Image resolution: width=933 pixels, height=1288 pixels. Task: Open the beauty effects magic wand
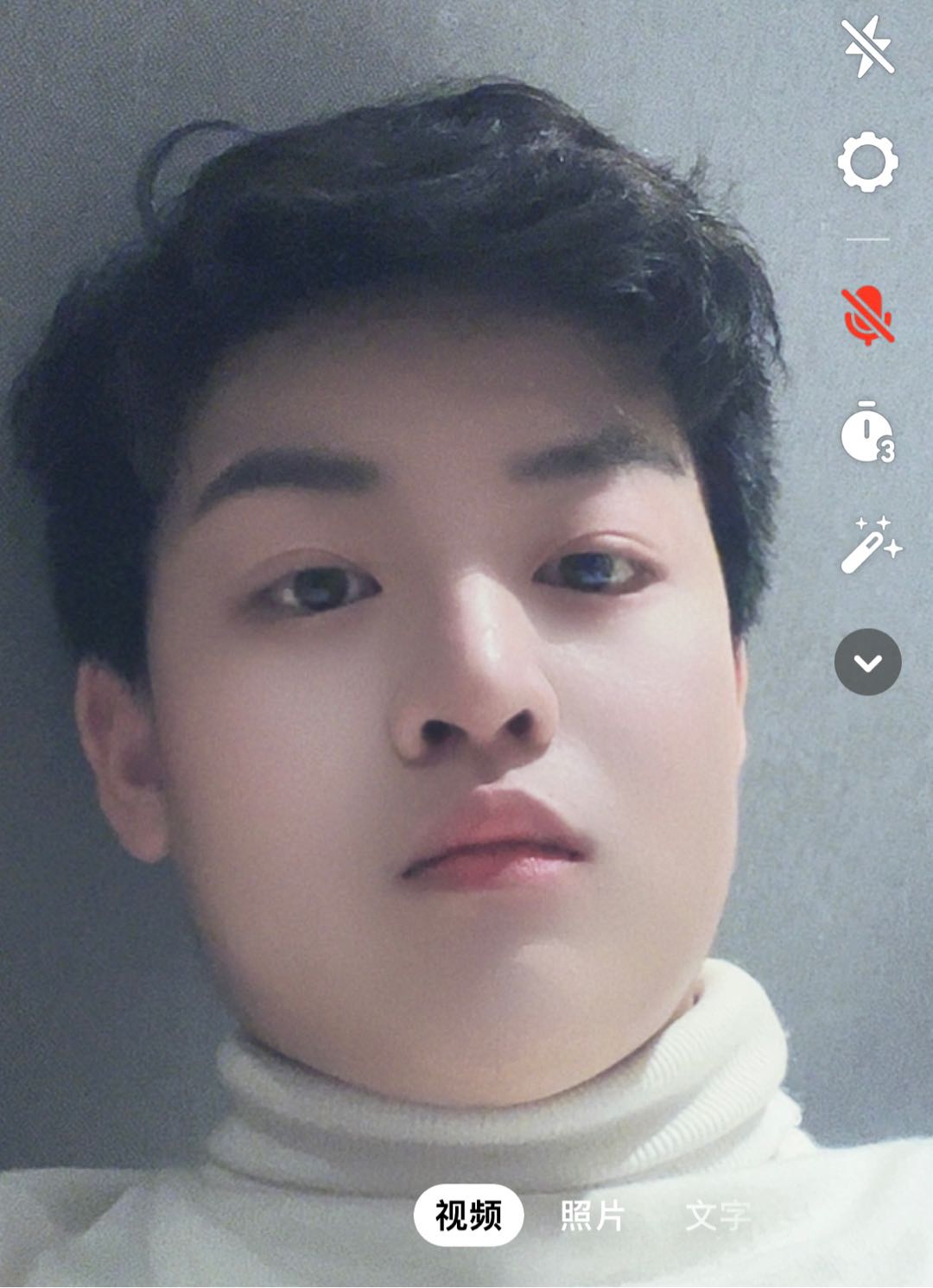pos(869,546)
